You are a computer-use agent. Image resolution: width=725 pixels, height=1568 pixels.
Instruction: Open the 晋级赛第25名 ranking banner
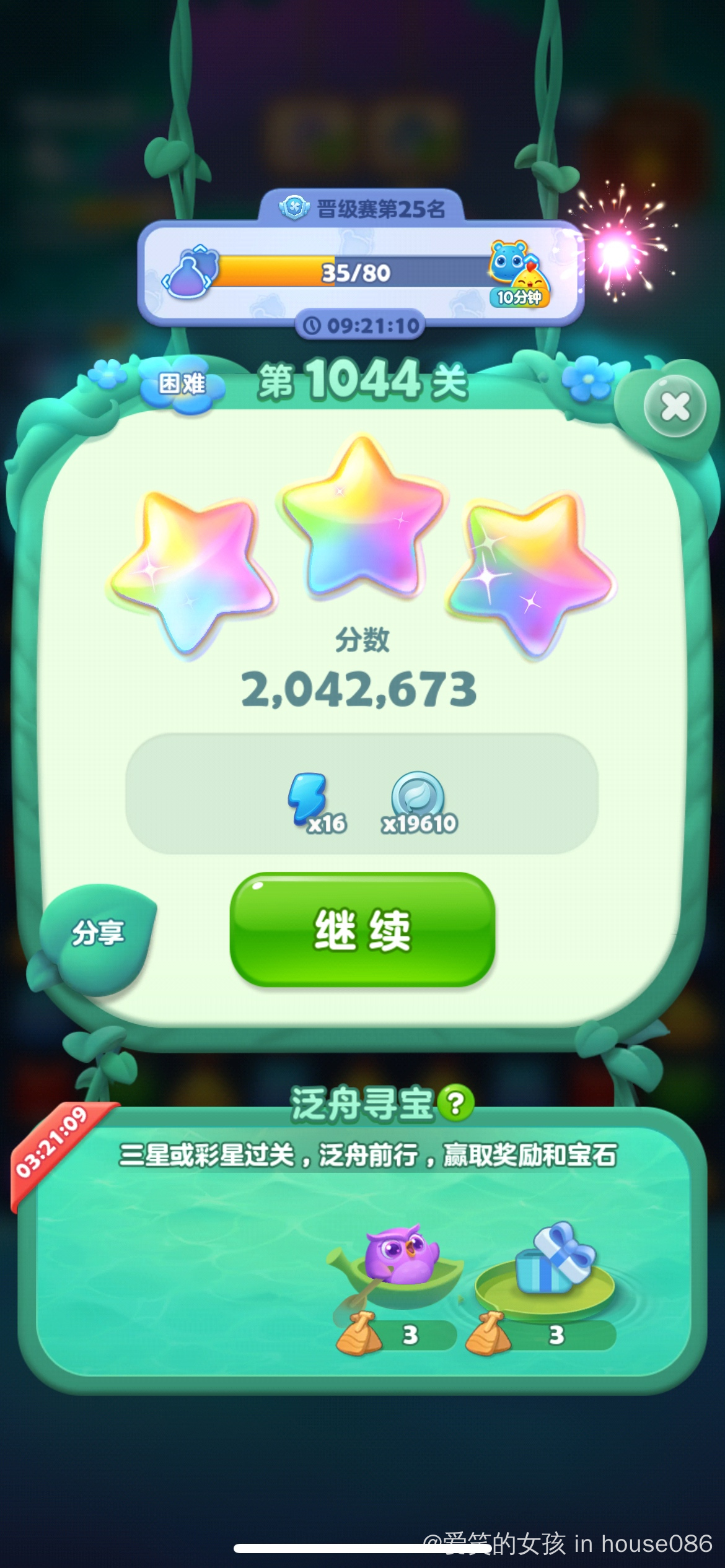pyautogui.click(x=361, y=207)
